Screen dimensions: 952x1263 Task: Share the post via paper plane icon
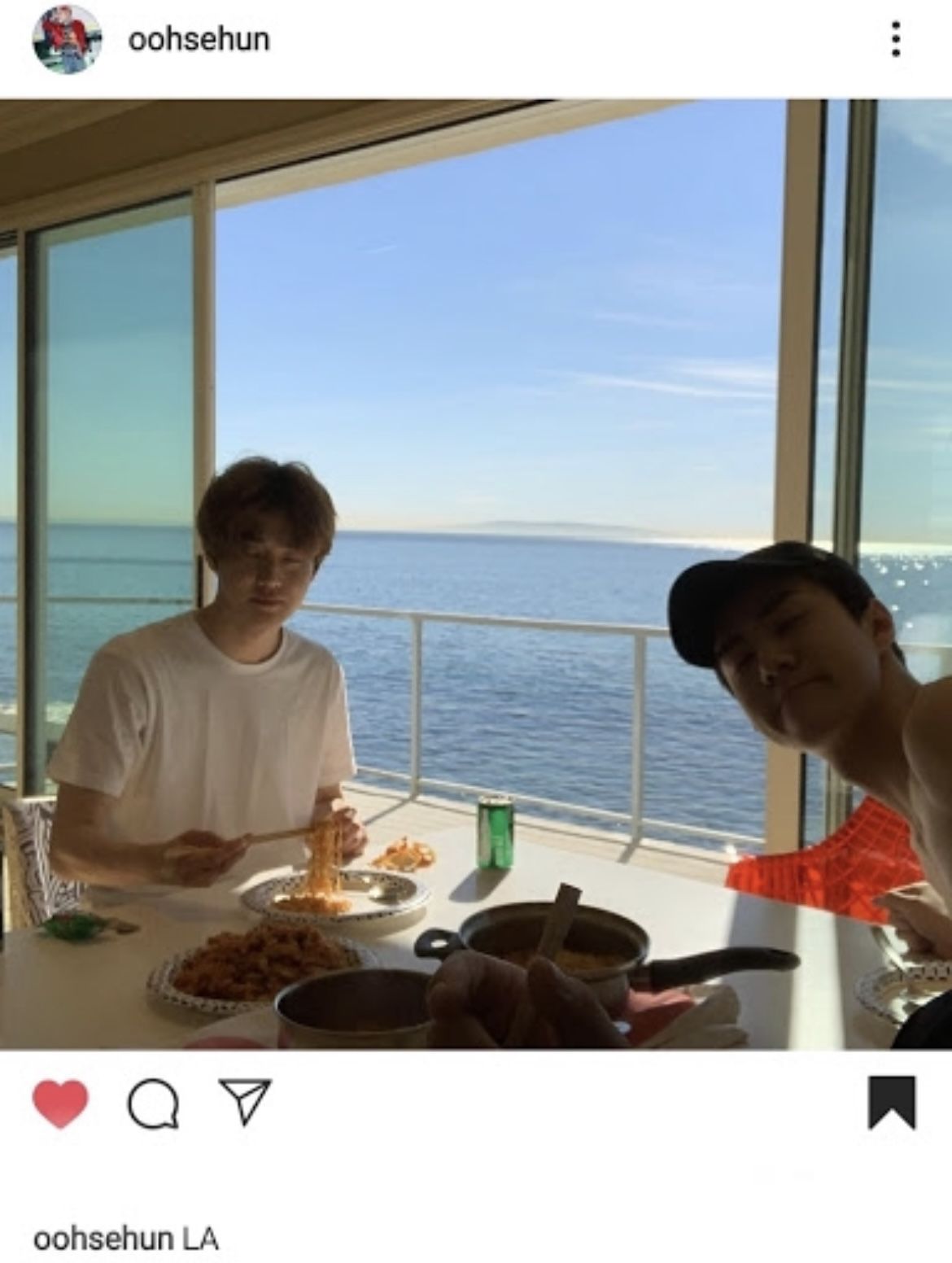pos(245,1103)
